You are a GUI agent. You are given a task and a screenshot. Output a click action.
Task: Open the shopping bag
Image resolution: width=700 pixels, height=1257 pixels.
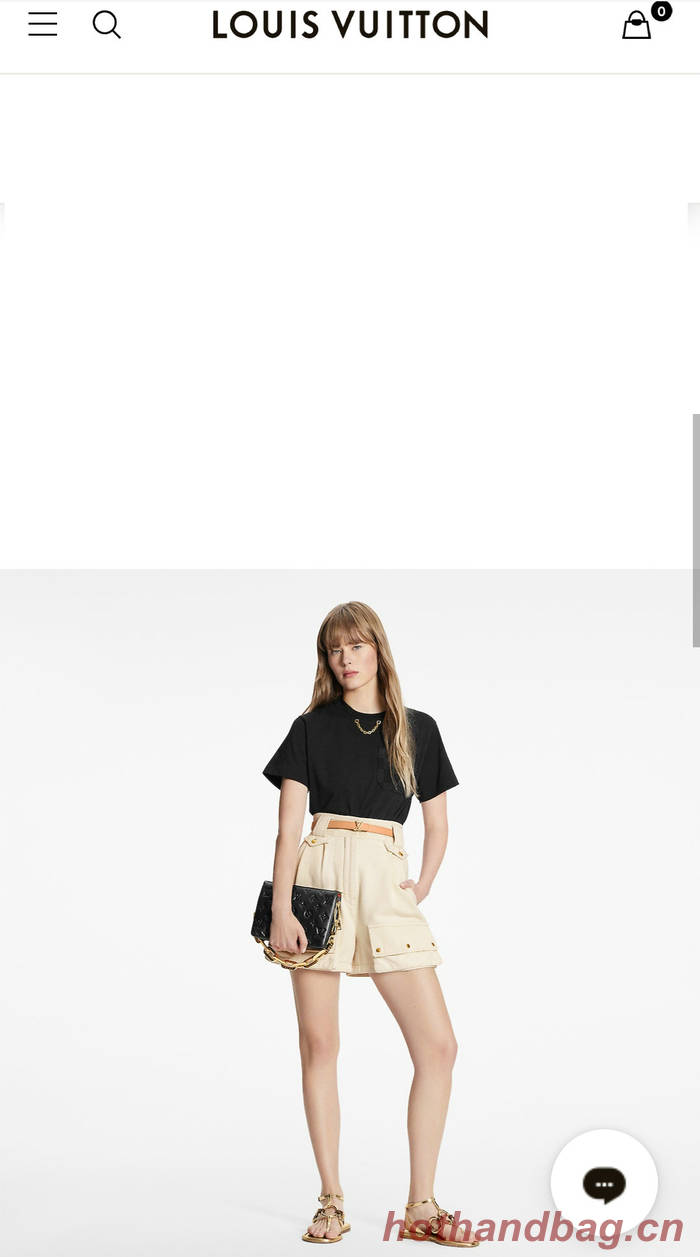(637, 25)
